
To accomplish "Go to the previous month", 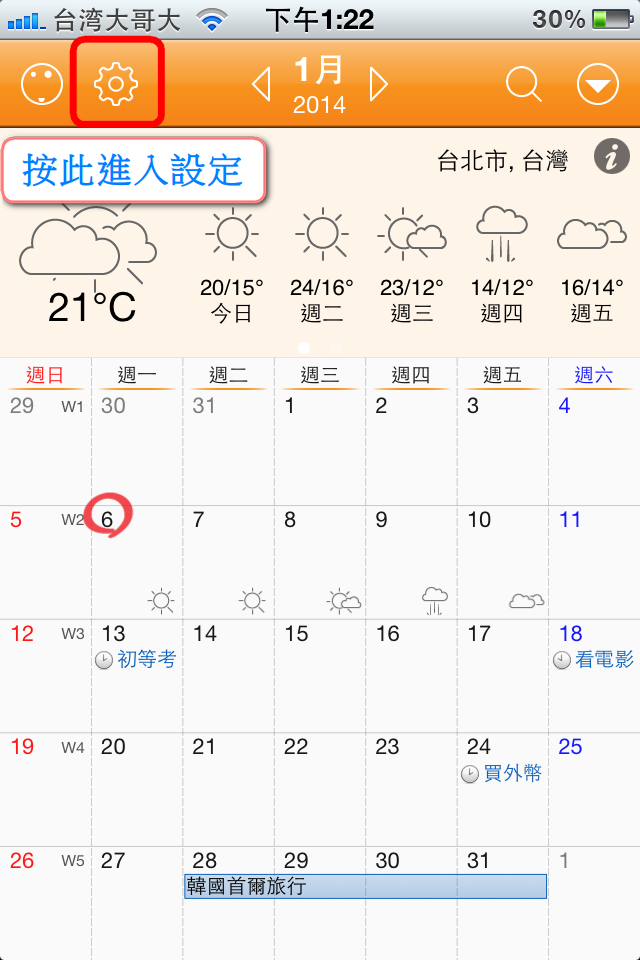I will coord(261,85).
